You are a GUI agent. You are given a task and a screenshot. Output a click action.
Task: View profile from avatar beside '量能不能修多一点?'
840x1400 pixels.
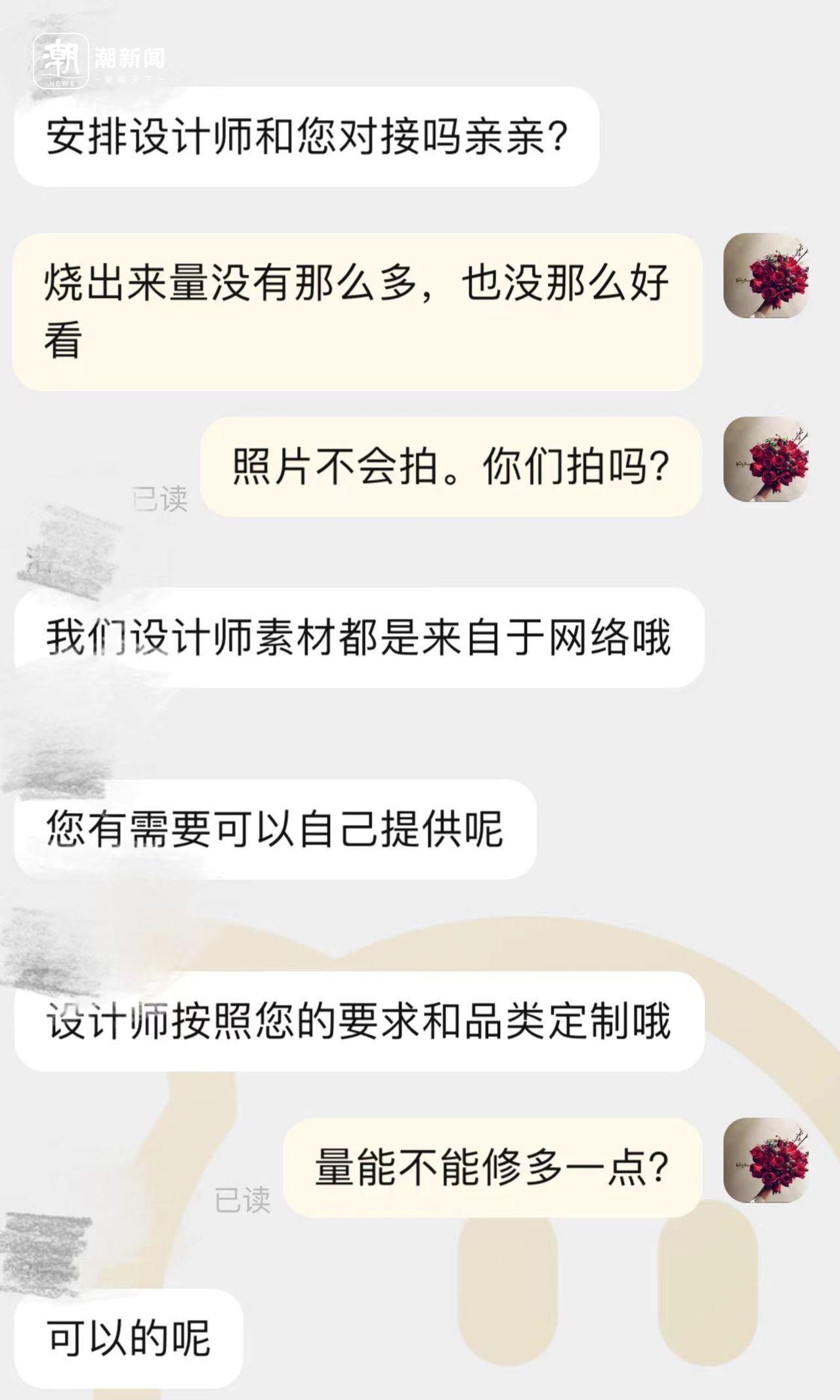click(x=765, y=1160)
